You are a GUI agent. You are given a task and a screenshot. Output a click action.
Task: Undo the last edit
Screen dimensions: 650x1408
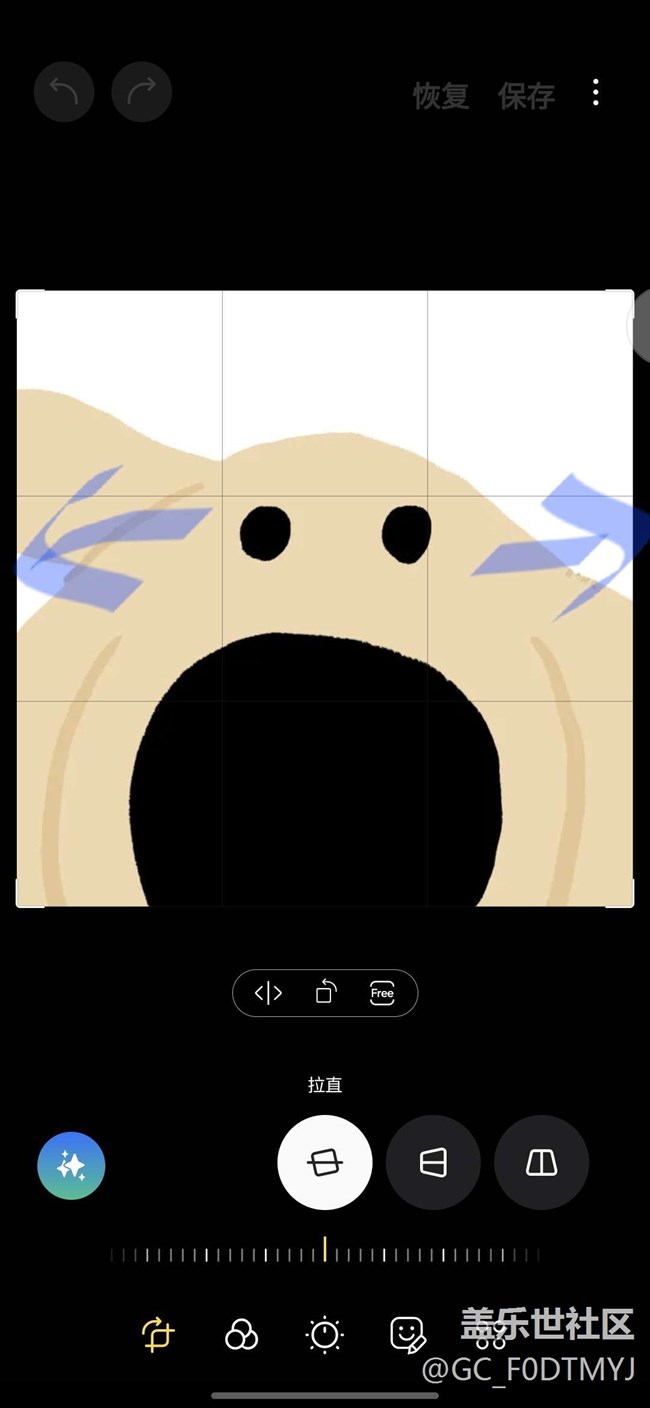[x=64, y=93]
